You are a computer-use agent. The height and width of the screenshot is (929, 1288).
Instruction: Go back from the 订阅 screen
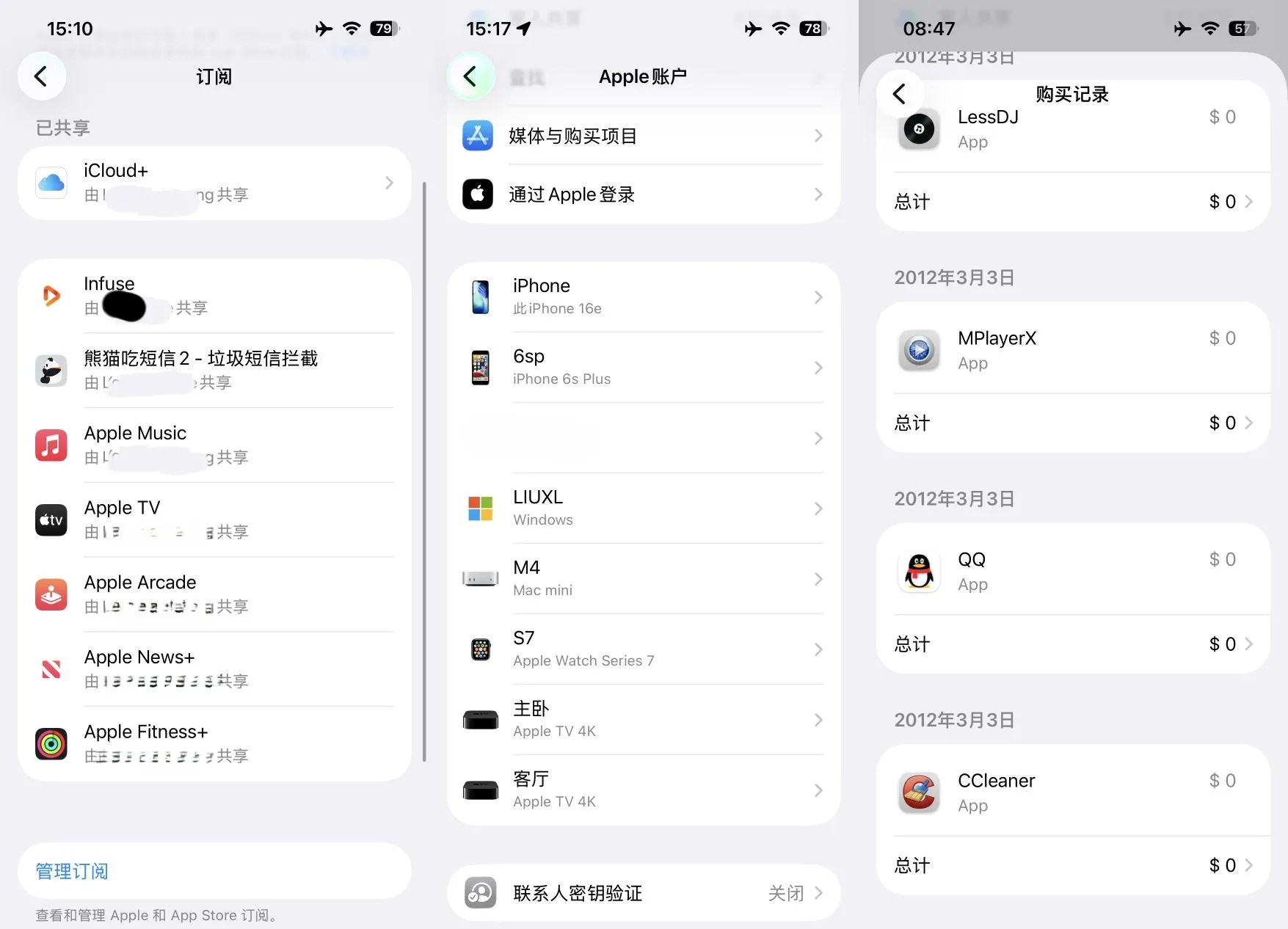(42, 76)
